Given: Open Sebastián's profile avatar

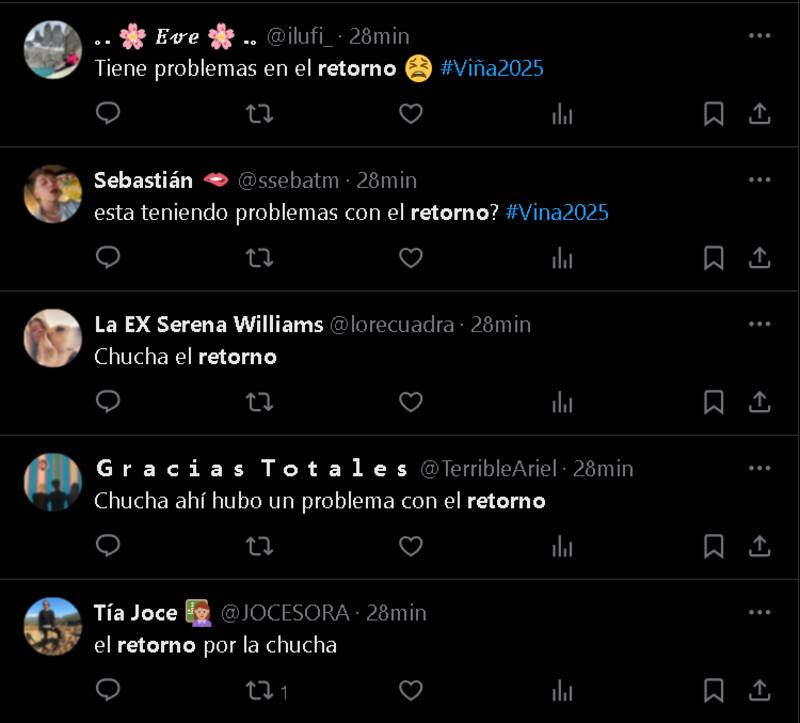Looking at the screenshot, I should click(52, 194).
